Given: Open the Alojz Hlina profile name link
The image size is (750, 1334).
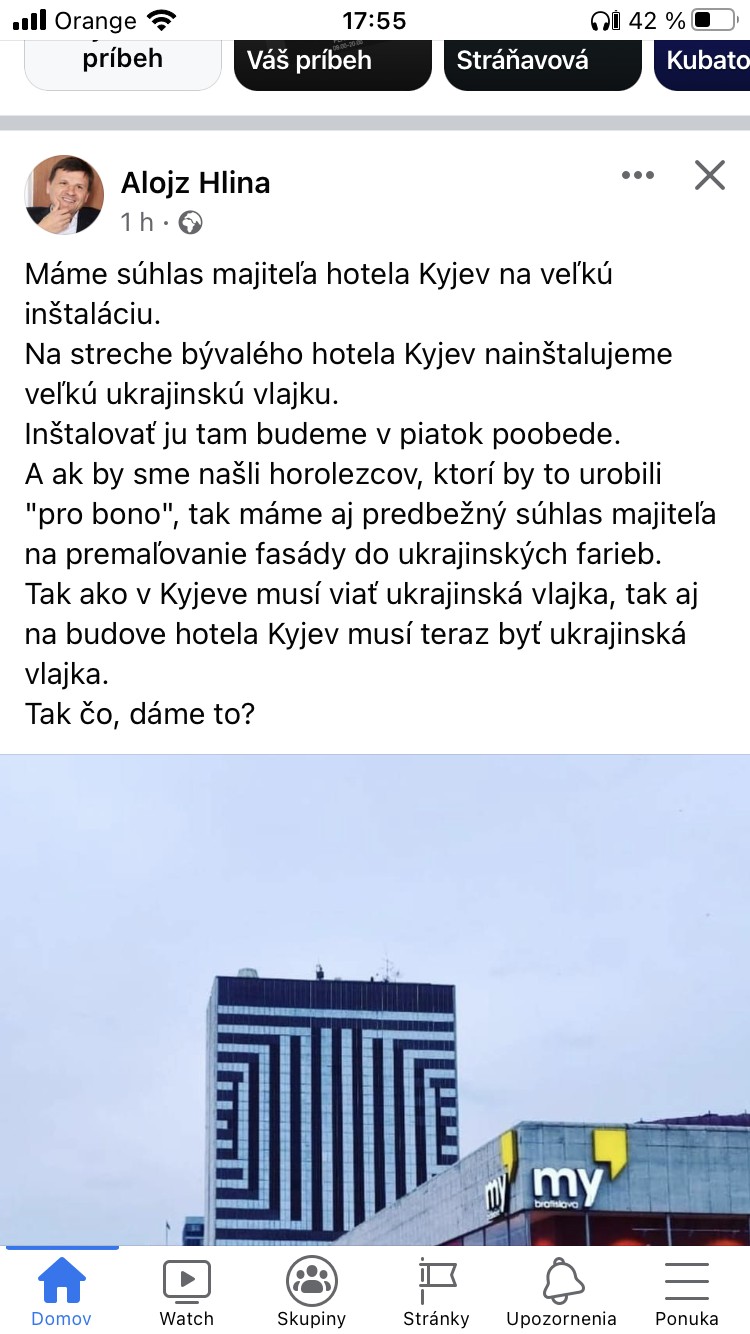Looking at the screenshot, I should (x=195, y=183).
